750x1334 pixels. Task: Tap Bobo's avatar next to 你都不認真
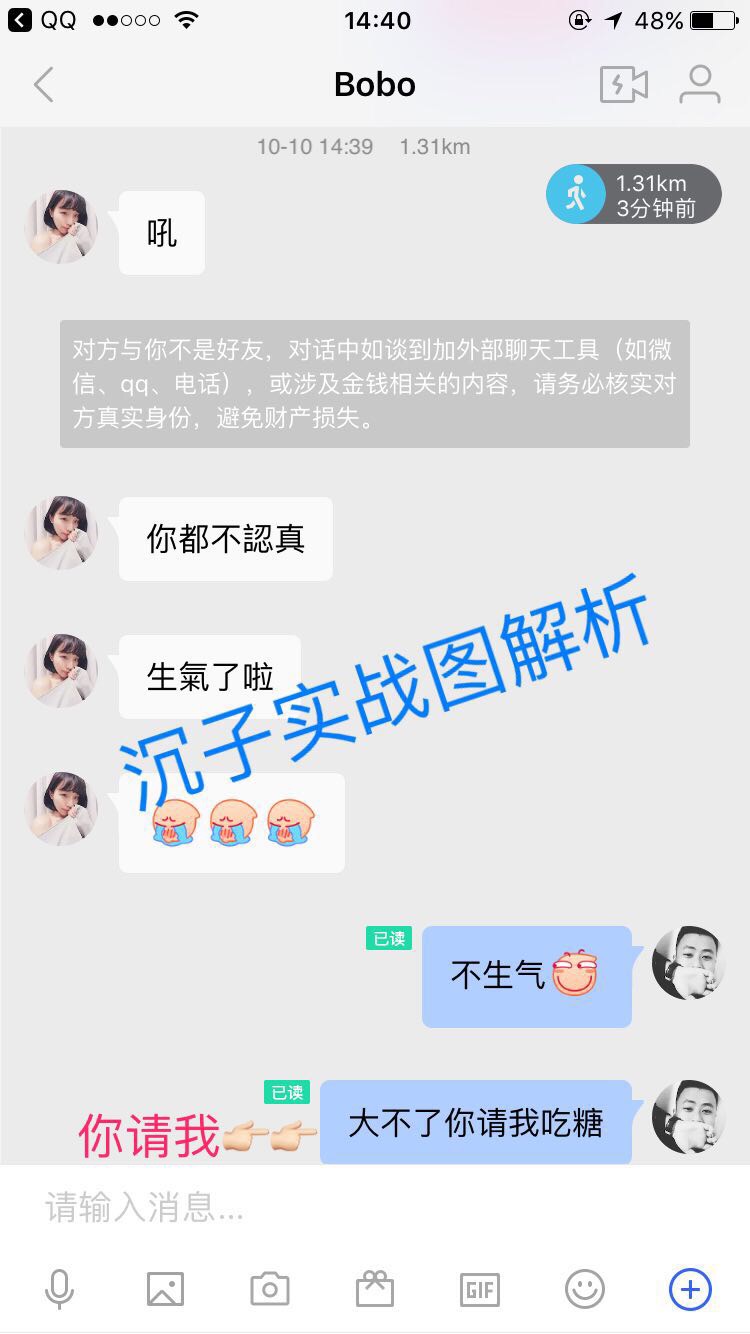click(61, 533)
